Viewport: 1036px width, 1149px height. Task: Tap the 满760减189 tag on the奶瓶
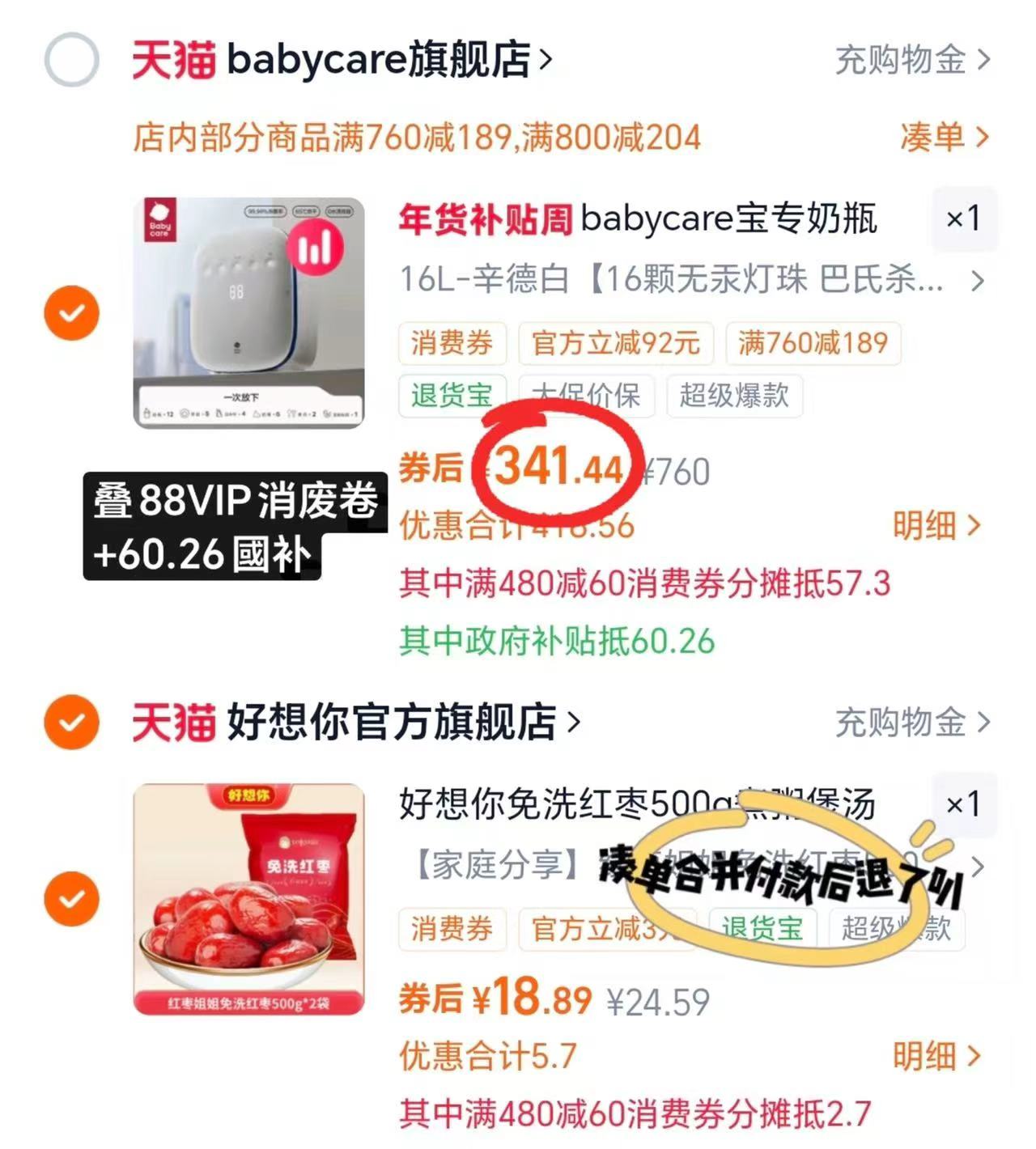tap(813, 343)
